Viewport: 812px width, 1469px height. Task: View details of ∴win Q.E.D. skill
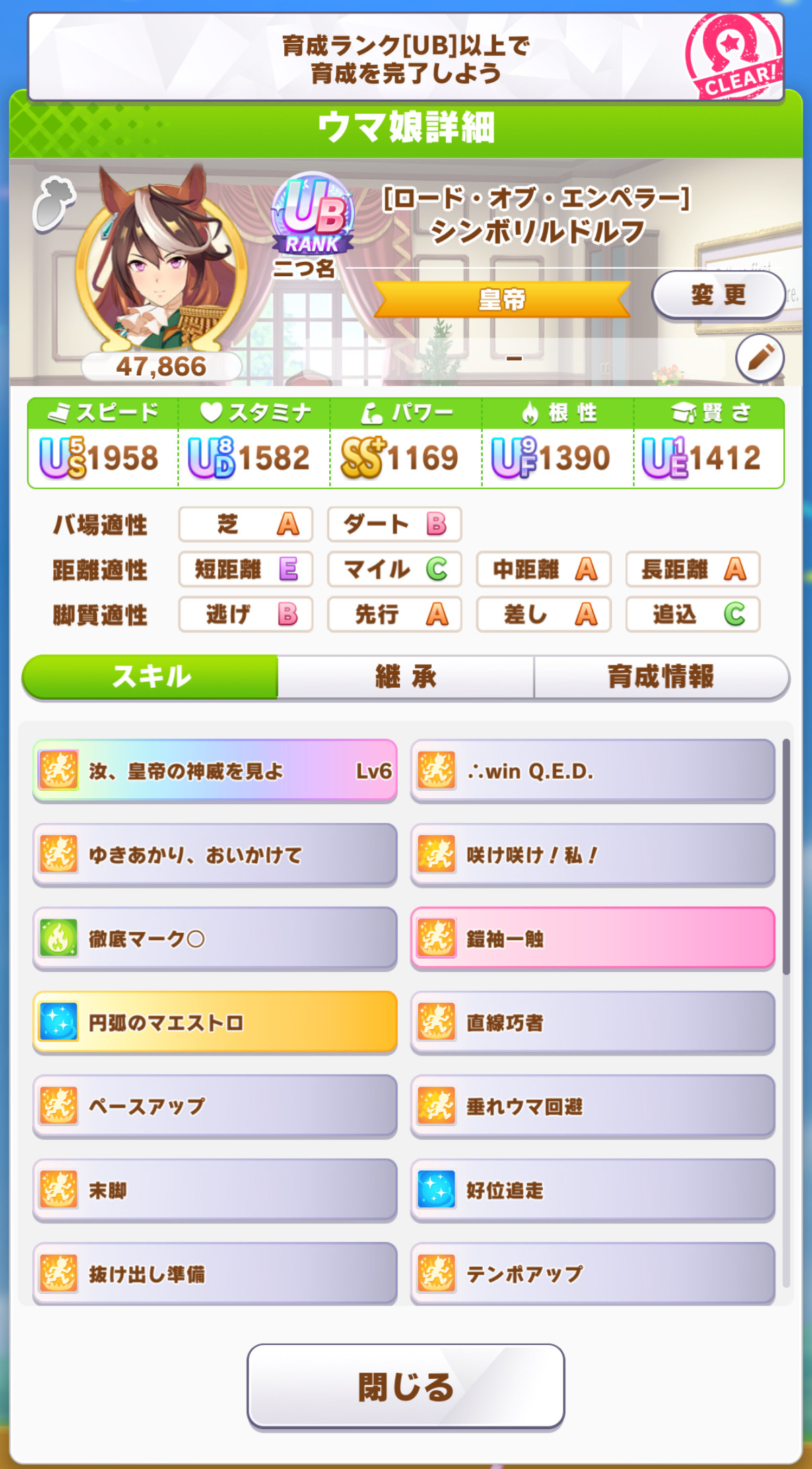point(593,771)
